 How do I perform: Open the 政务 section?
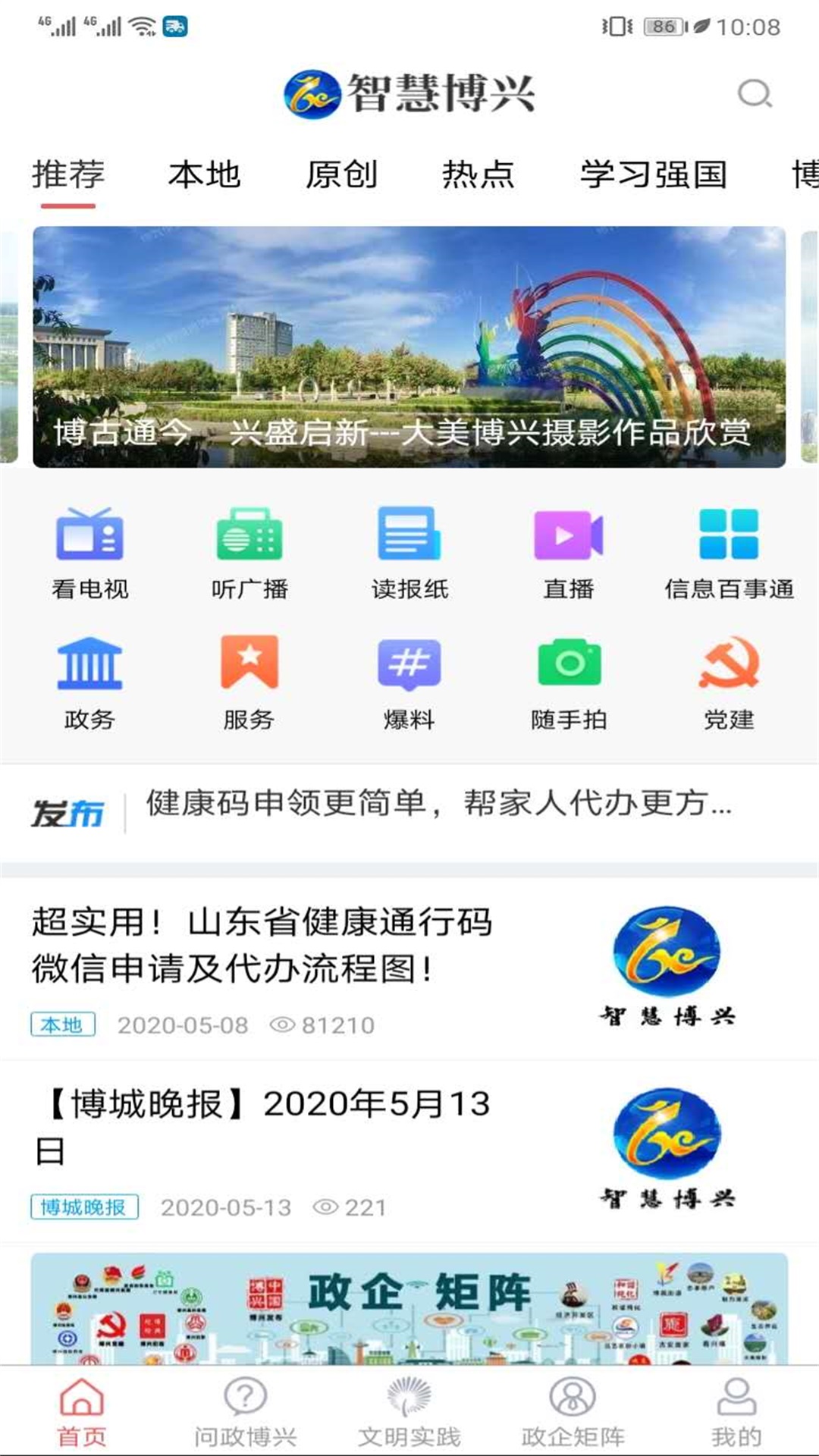[89, 682]
